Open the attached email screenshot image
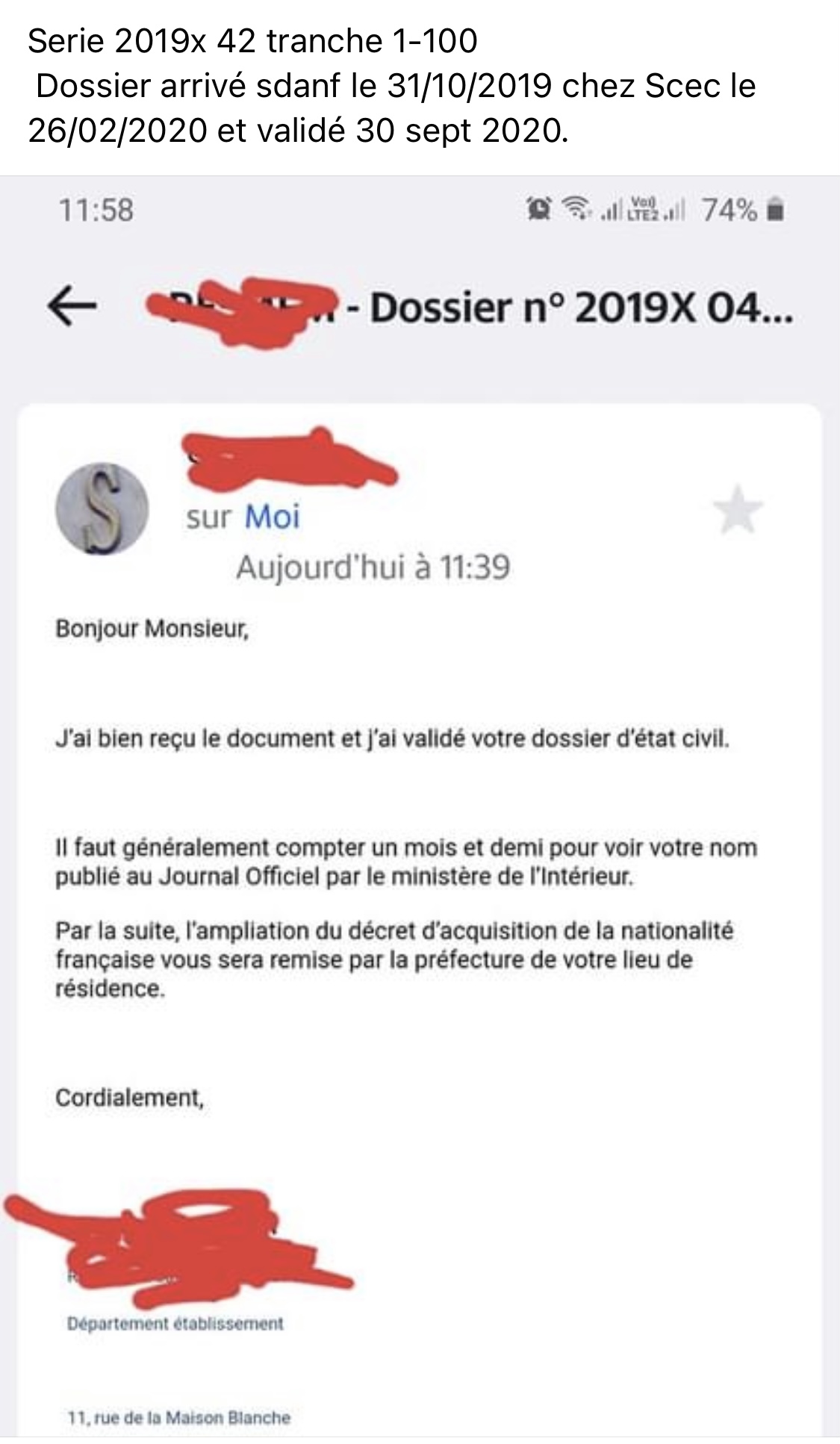Viewport: 840px width, 1444px height. tap(420, 808)
